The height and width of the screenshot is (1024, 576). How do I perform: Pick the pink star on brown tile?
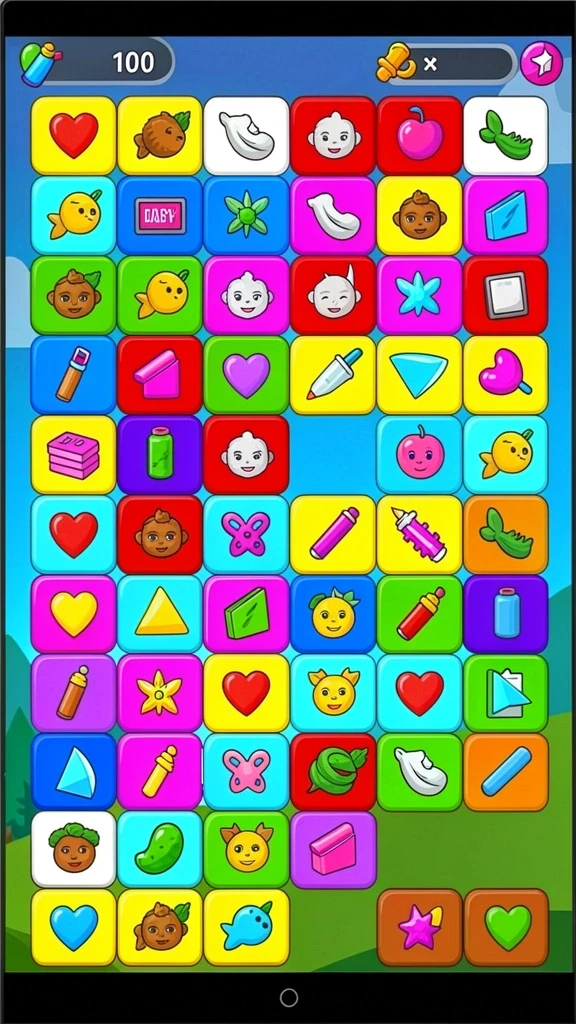[x=420, y=927]
